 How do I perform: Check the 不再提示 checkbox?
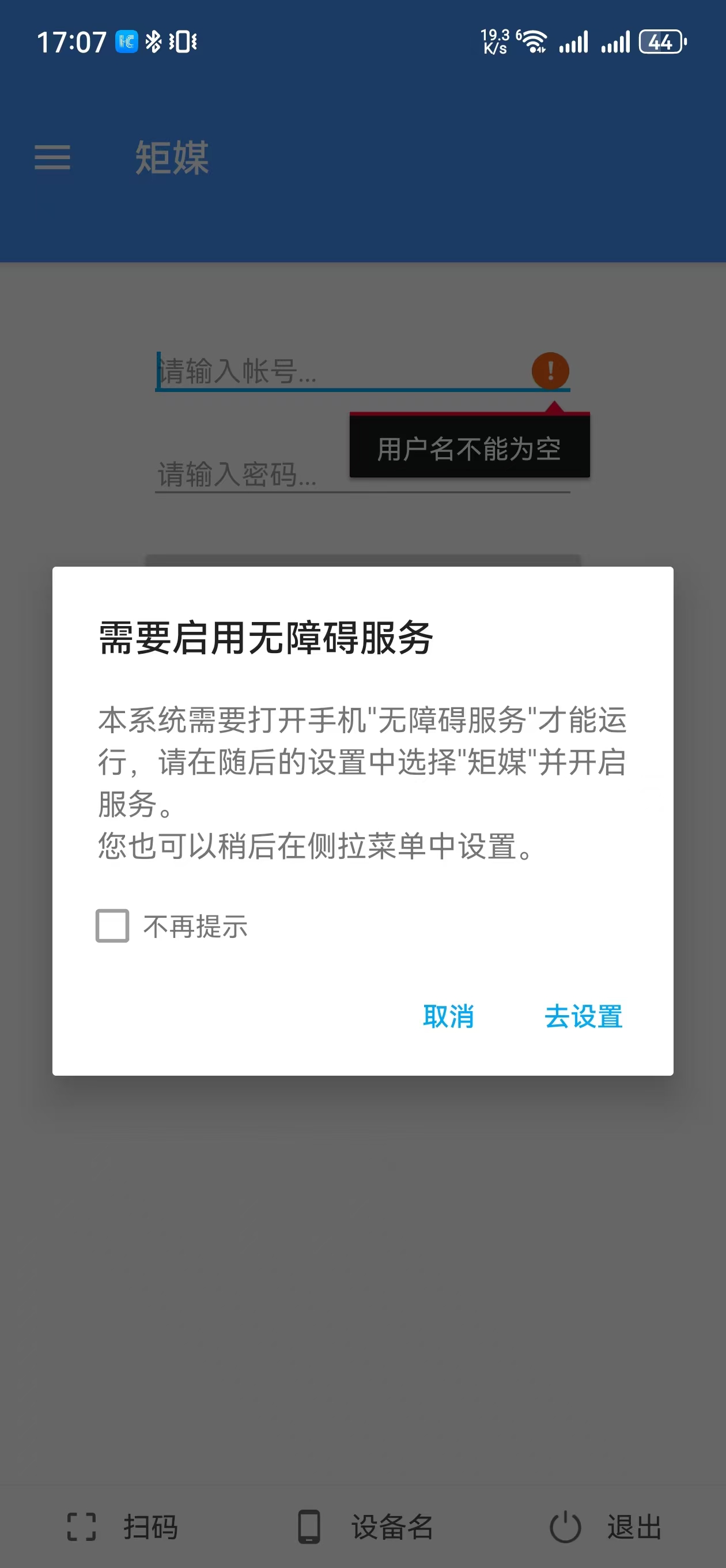(112, 926)
